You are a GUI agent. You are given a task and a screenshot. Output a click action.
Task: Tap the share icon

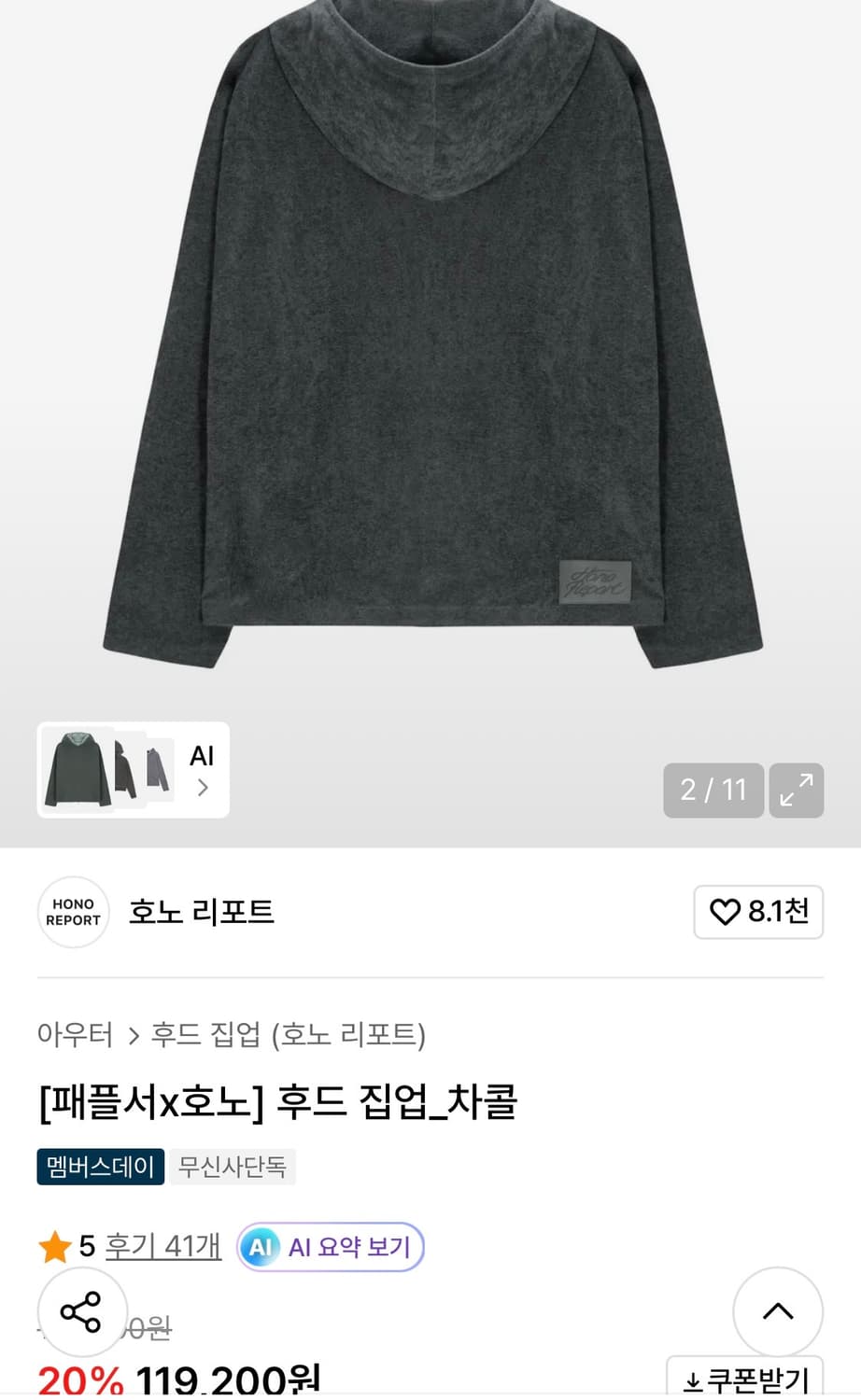click(81, 1311)
